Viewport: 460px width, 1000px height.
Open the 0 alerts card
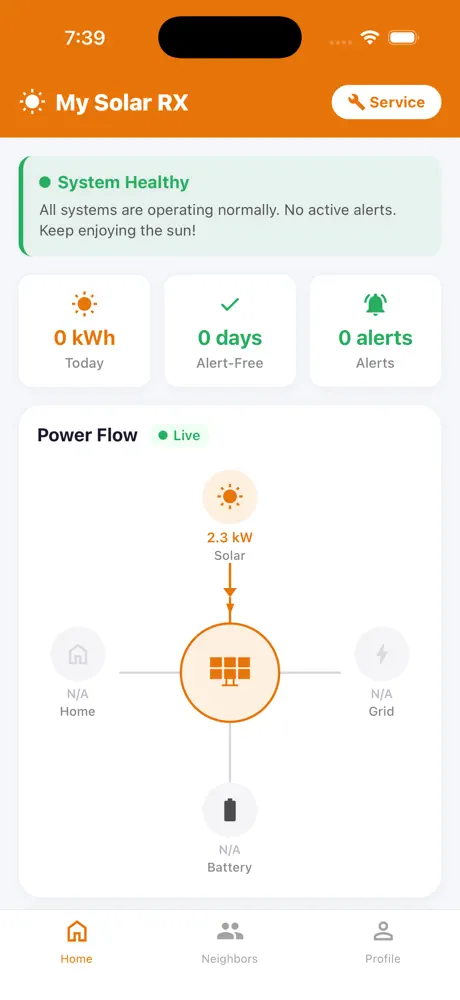coord(375,330)
